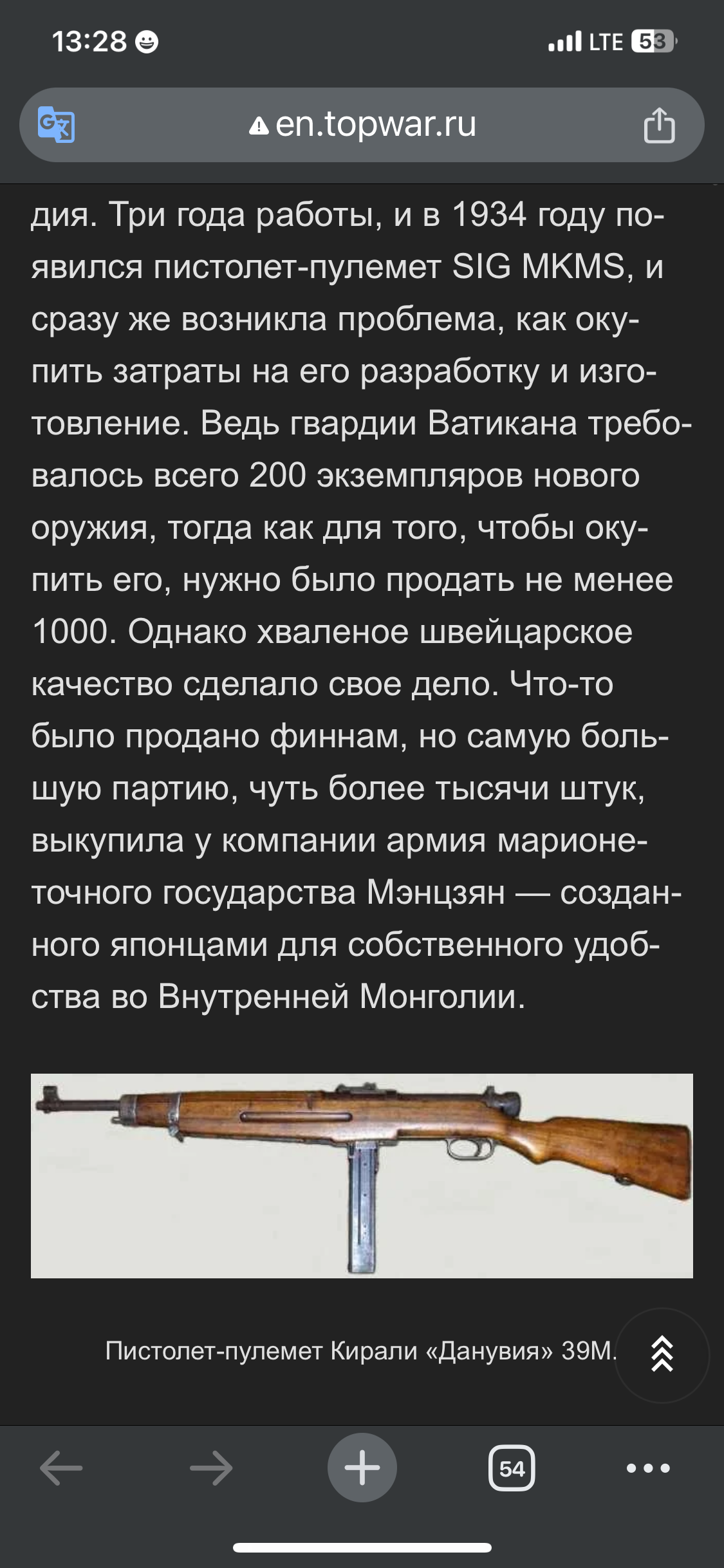Open a new tab with plus button
Image resolution: width=724 pixels, height=1568 pixels.
tap(362, 1468)
